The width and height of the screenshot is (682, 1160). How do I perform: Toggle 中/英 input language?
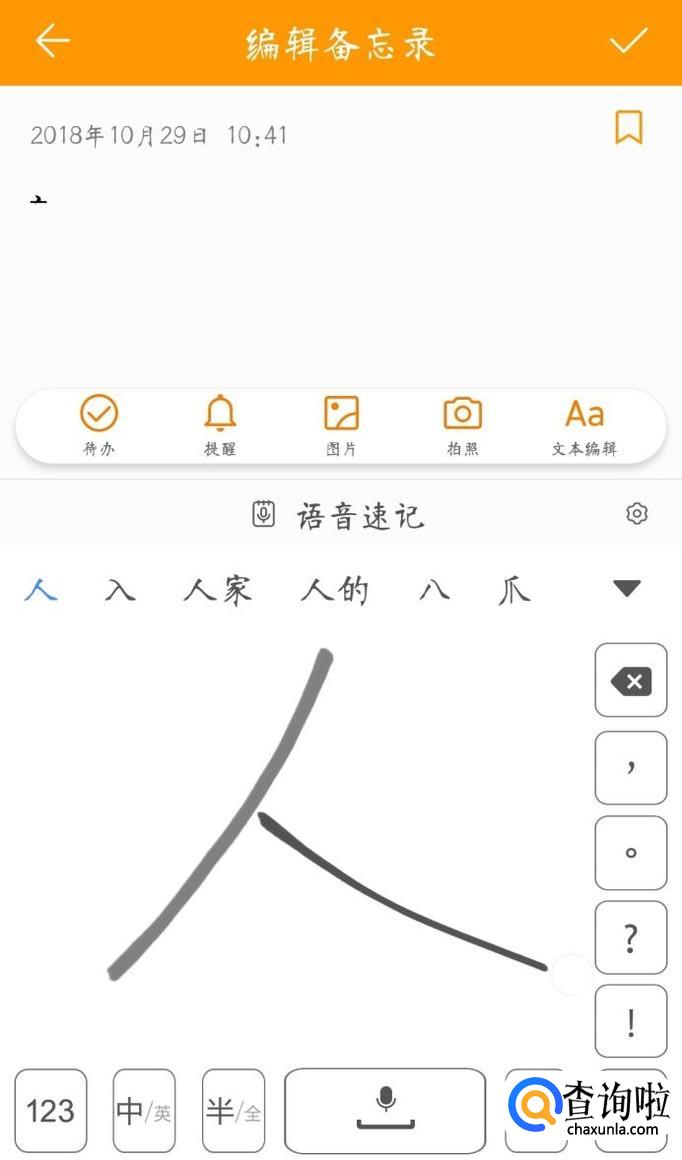pos(144,1111)
